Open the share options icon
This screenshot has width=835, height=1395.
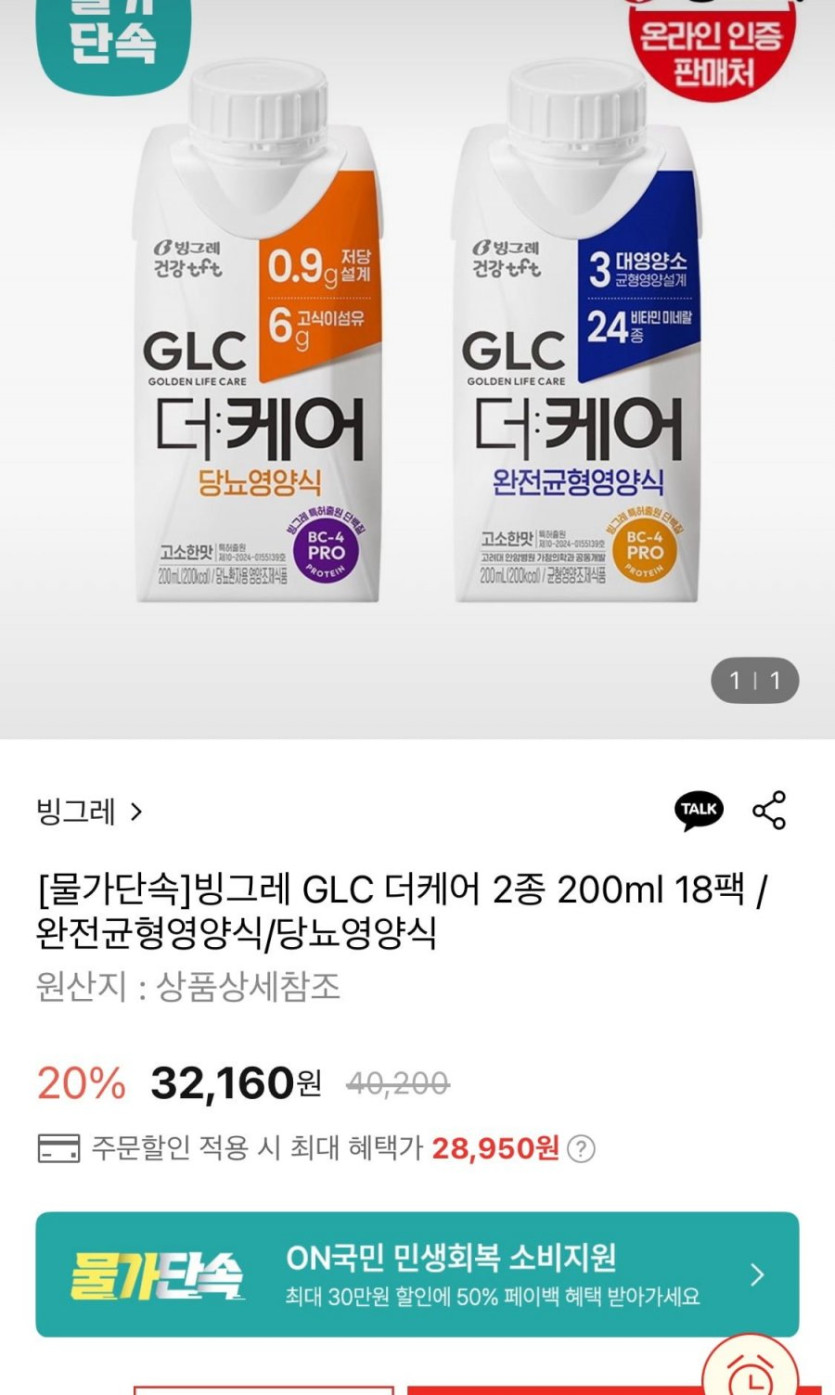coord(769,810)
